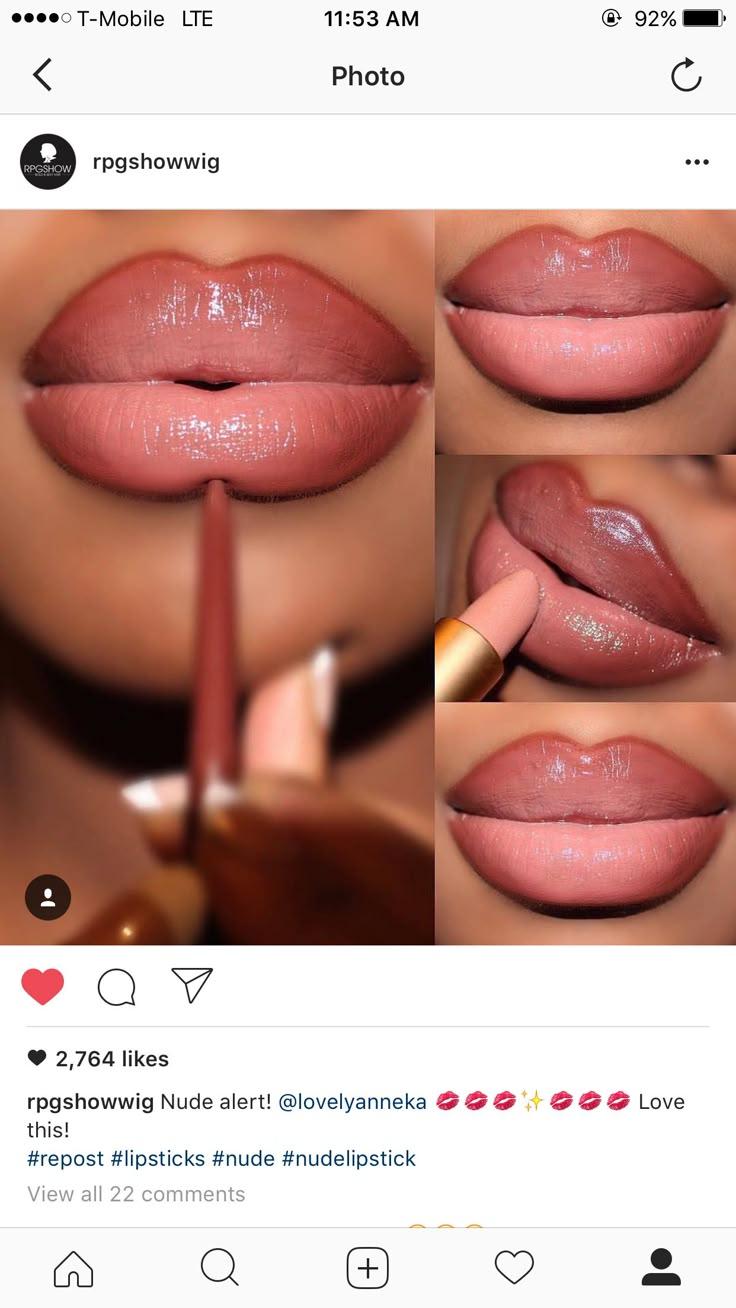Create a new post with plus tab
Screen dimensions: 736x1308
tap(367, 1268)
